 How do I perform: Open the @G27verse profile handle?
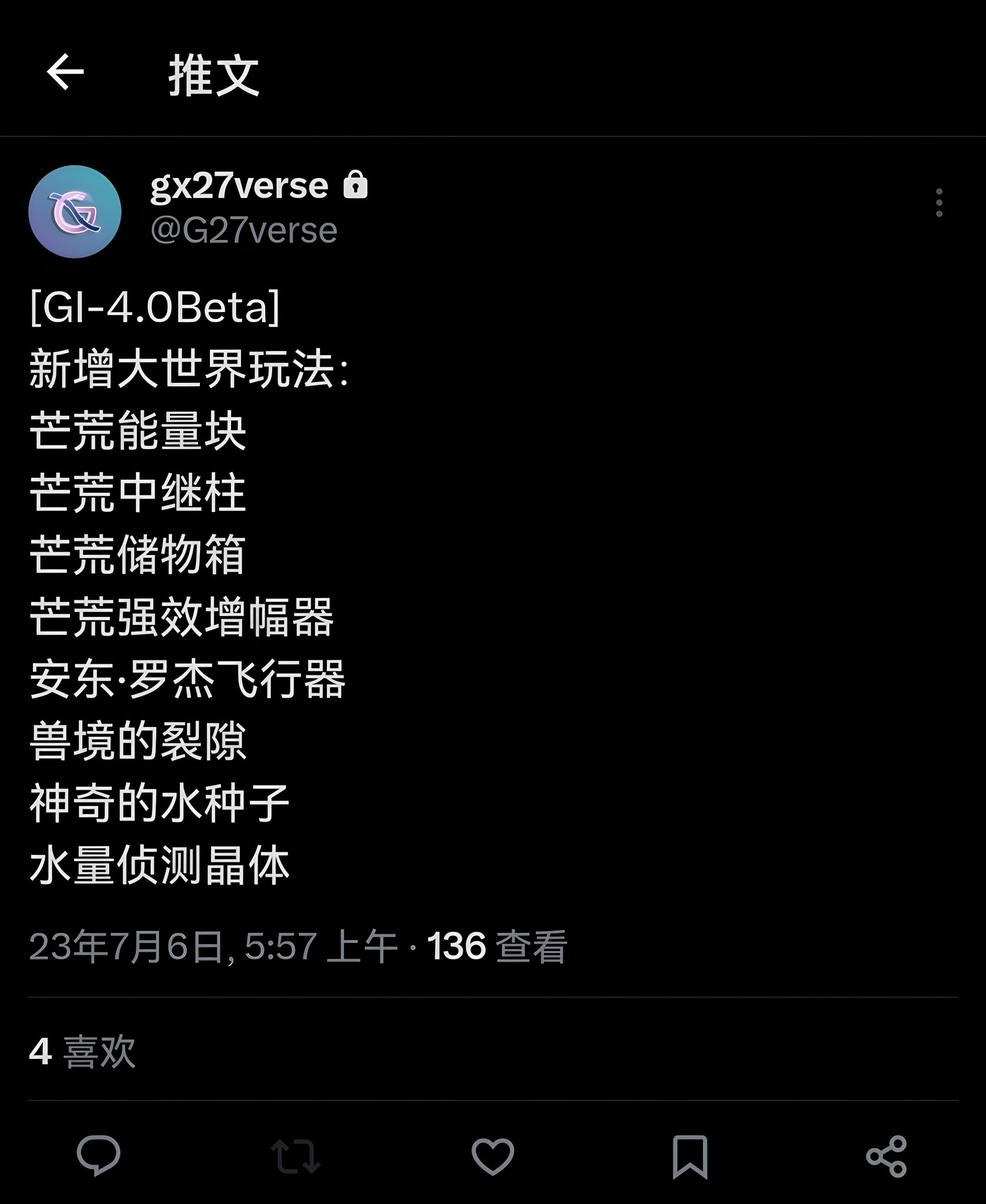(x=243, y=230)
